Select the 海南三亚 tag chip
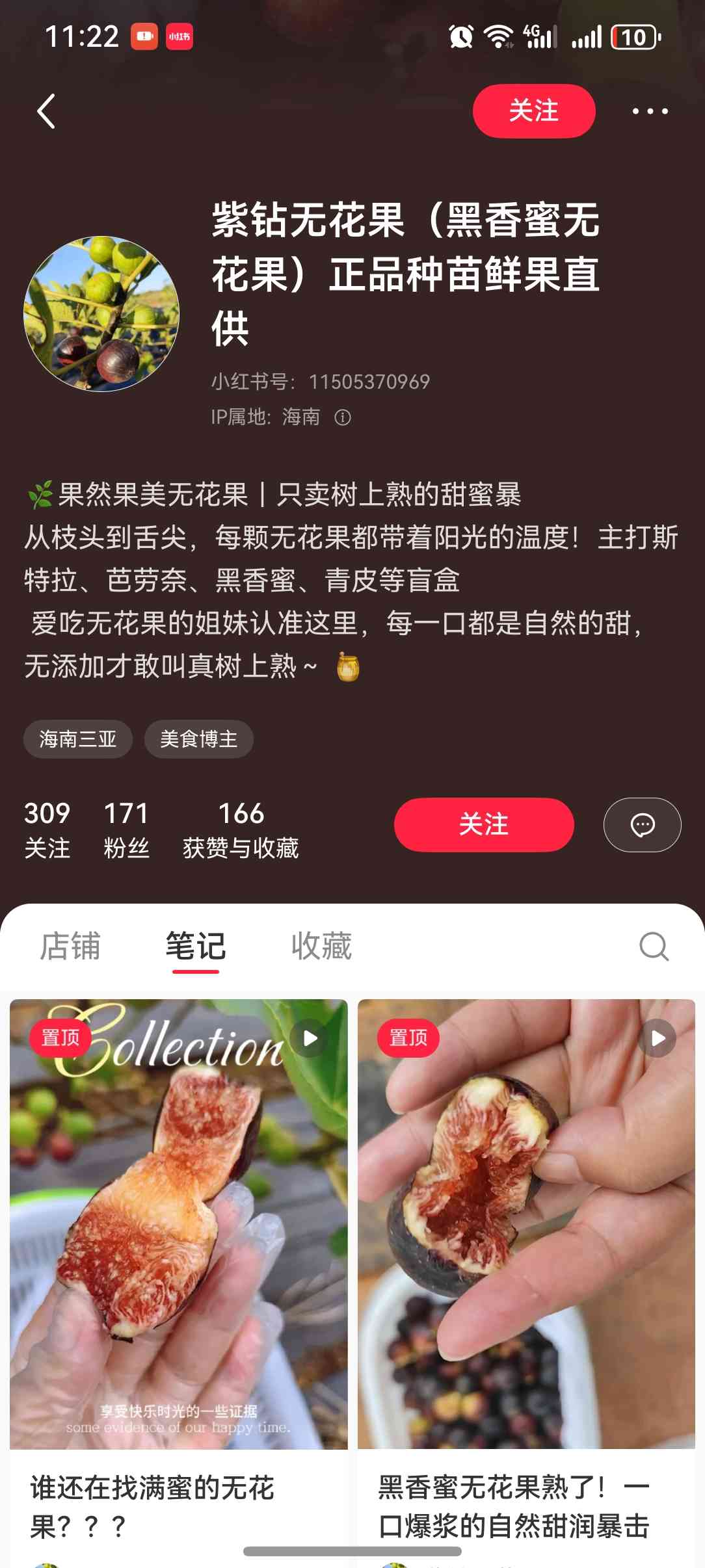The height and width of the screenshot is (1568, 705). pos(78,739)
